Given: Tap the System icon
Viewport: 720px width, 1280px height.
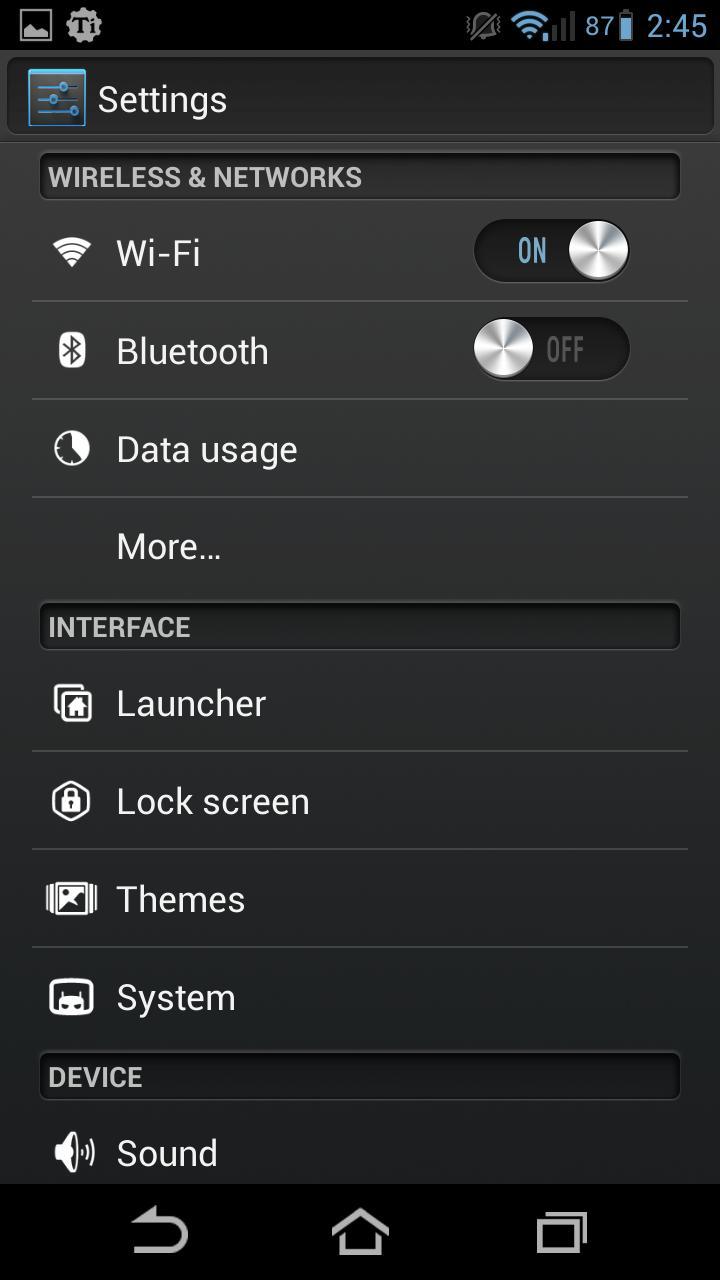Looking at the screenshot, I should [x=71, y=996].
